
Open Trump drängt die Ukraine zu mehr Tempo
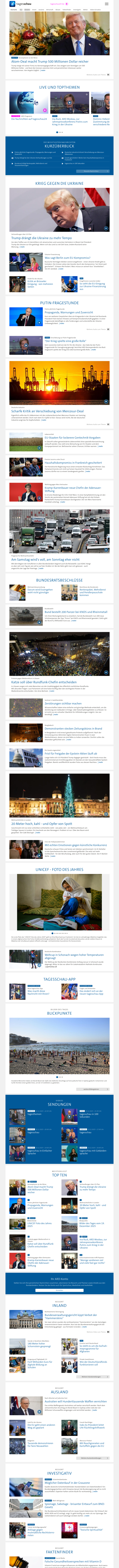click(41, 238)
